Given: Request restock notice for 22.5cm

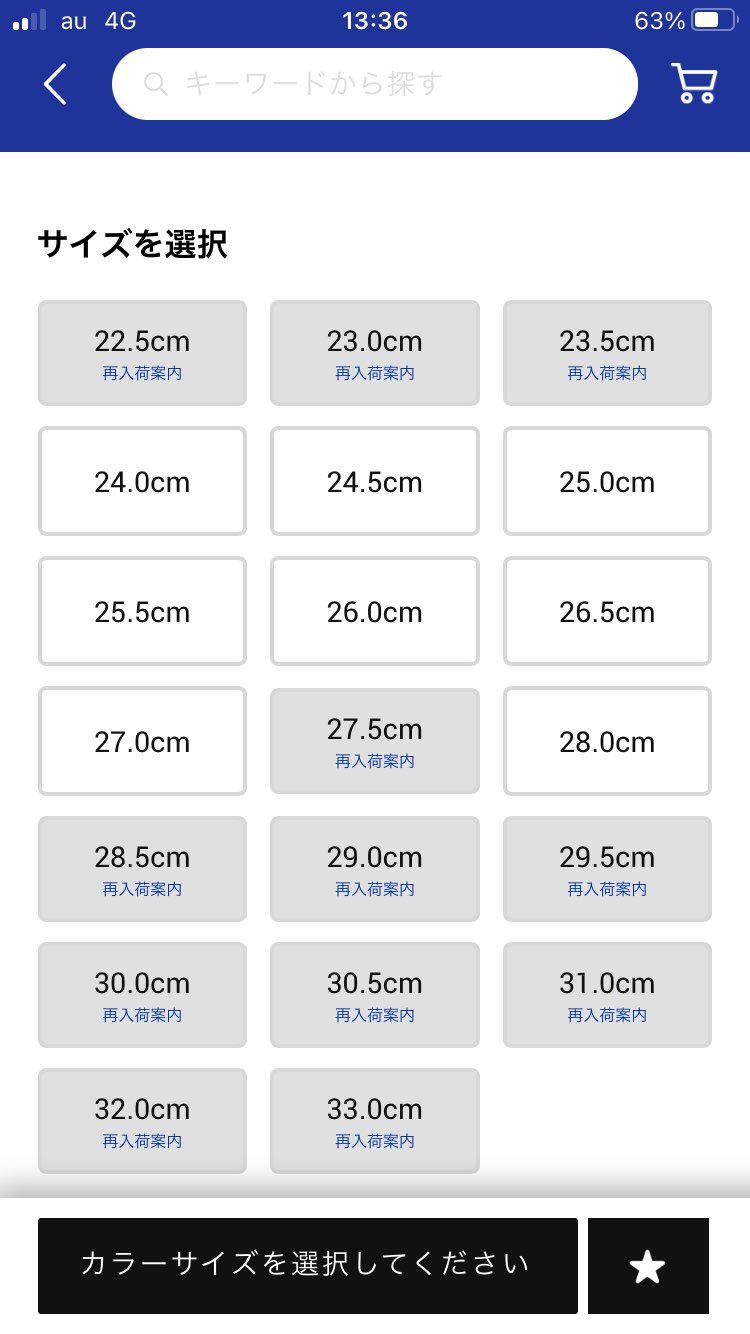Looking at the screenshot, I should coord(142,373).
